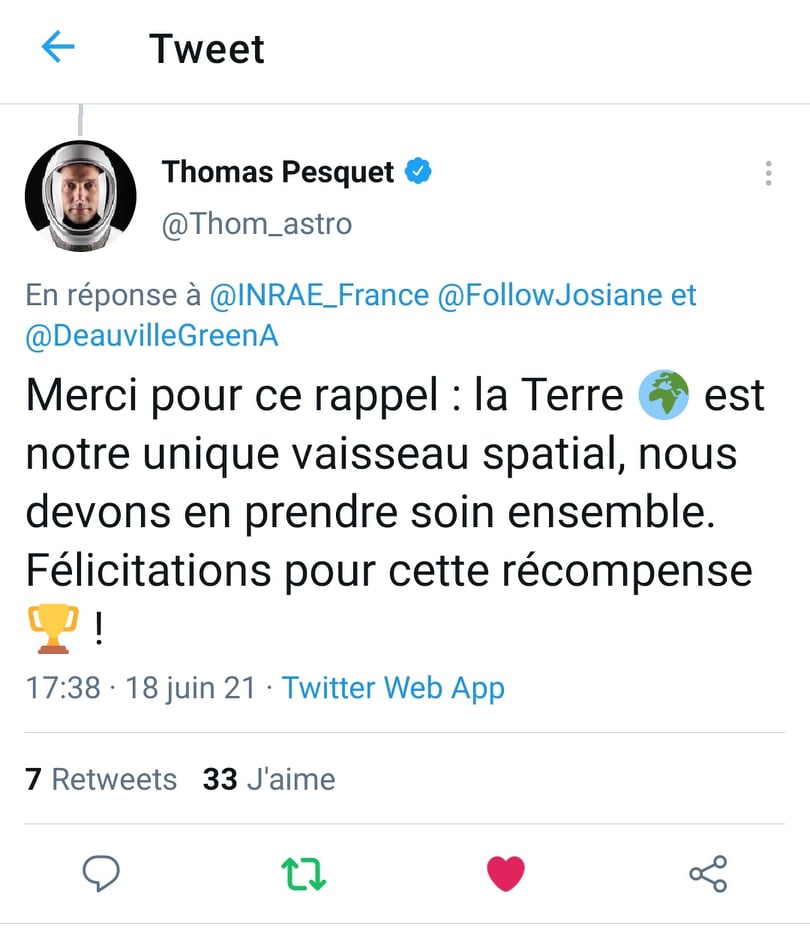The image size is (810, 952).
Task: Go back using the top arrow
Action: 58,47
